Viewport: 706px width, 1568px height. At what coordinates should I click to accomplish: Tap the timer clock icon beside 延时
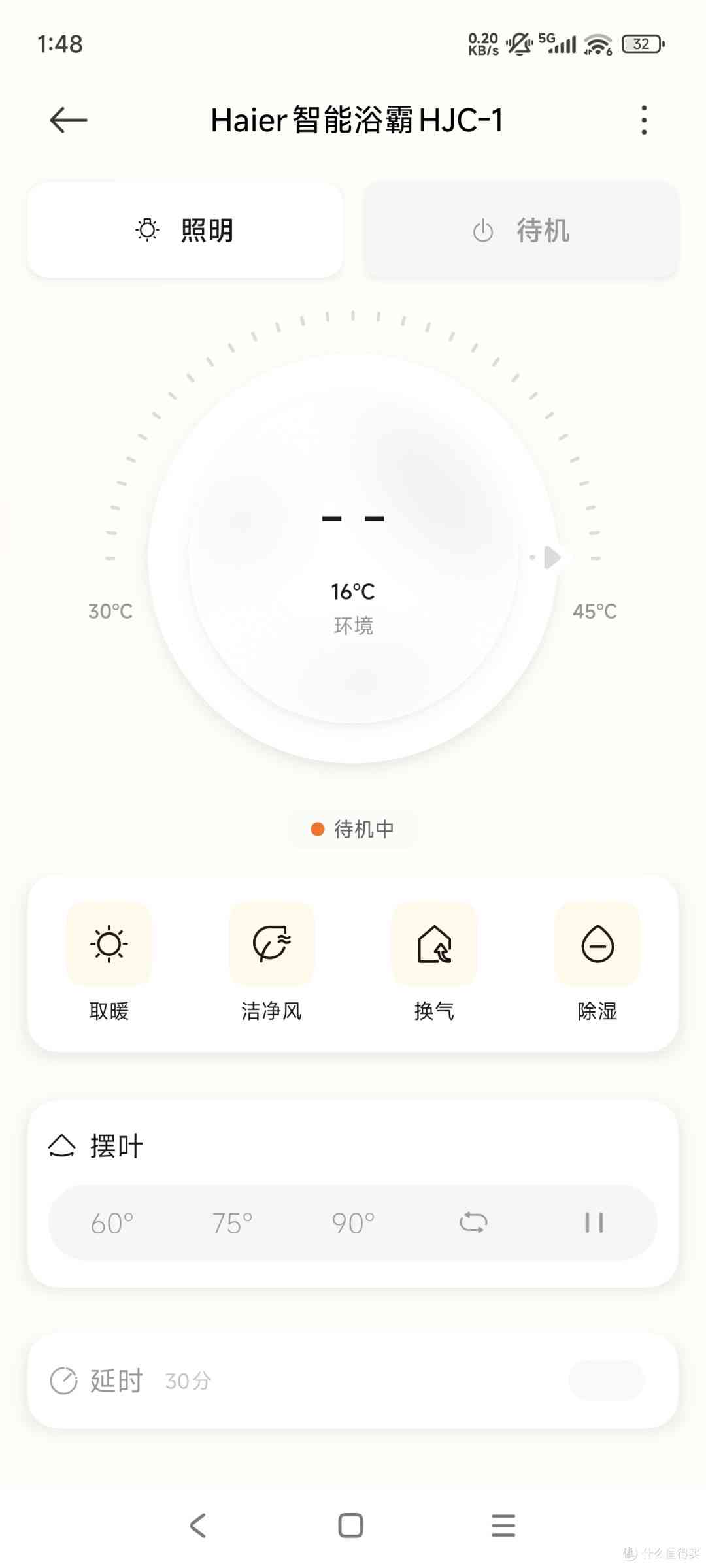pos(63,1380)
